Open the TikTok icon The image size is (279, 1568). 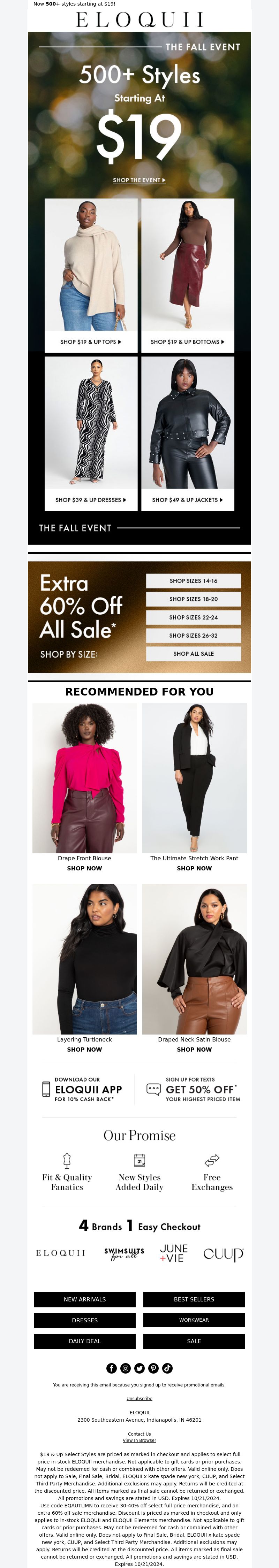tap(167, 1368)
